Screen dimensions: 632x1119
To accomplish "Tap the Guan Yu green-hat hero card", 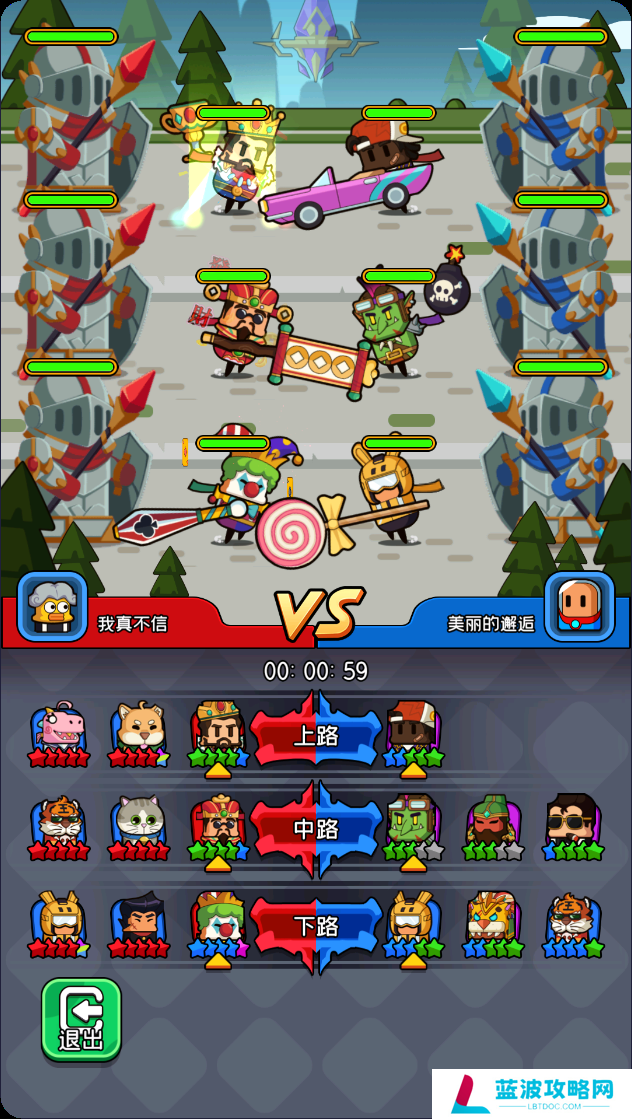I will (x=493, y=826).
